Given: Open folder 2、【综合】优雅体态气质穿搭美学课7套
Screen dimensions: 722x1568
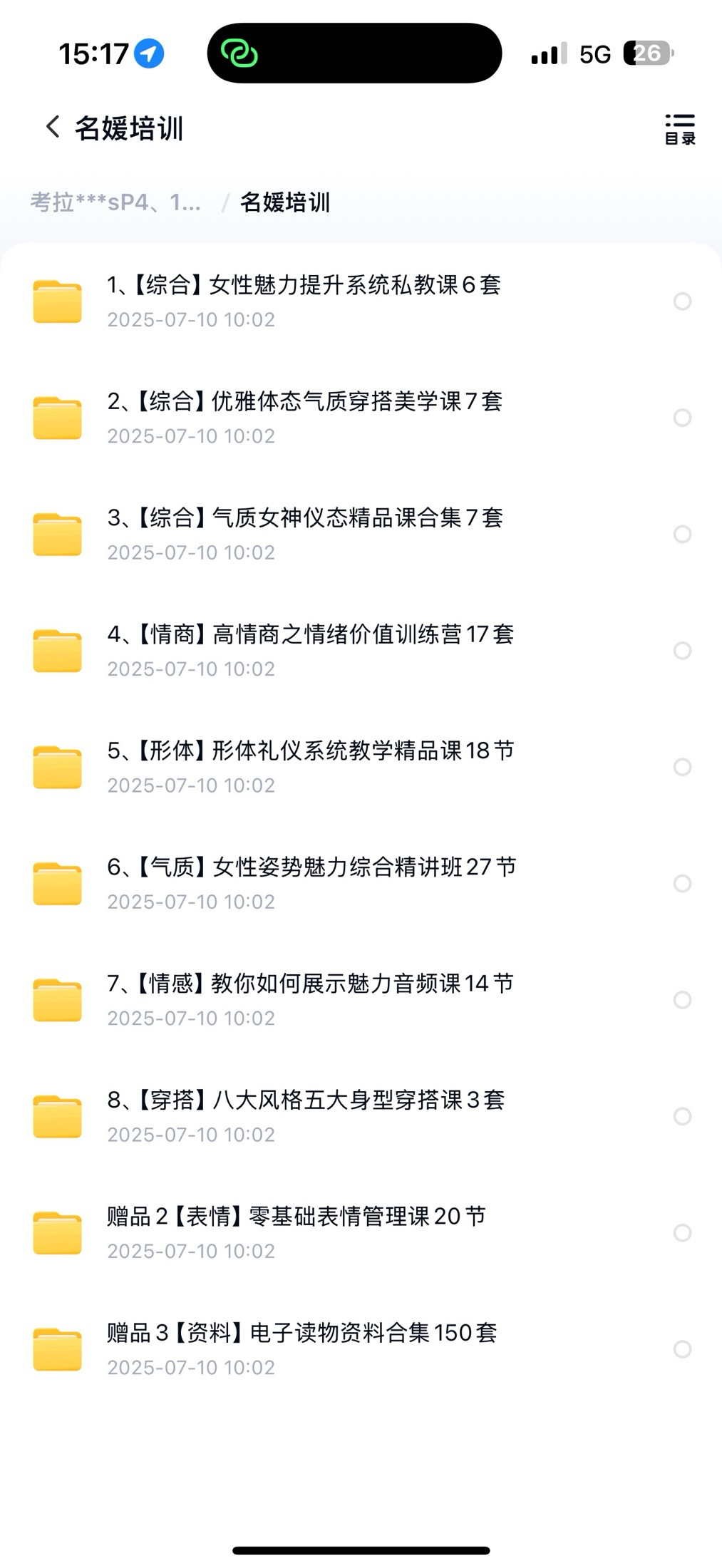Looking at the screenshot, I should click(x=304, y=402).
